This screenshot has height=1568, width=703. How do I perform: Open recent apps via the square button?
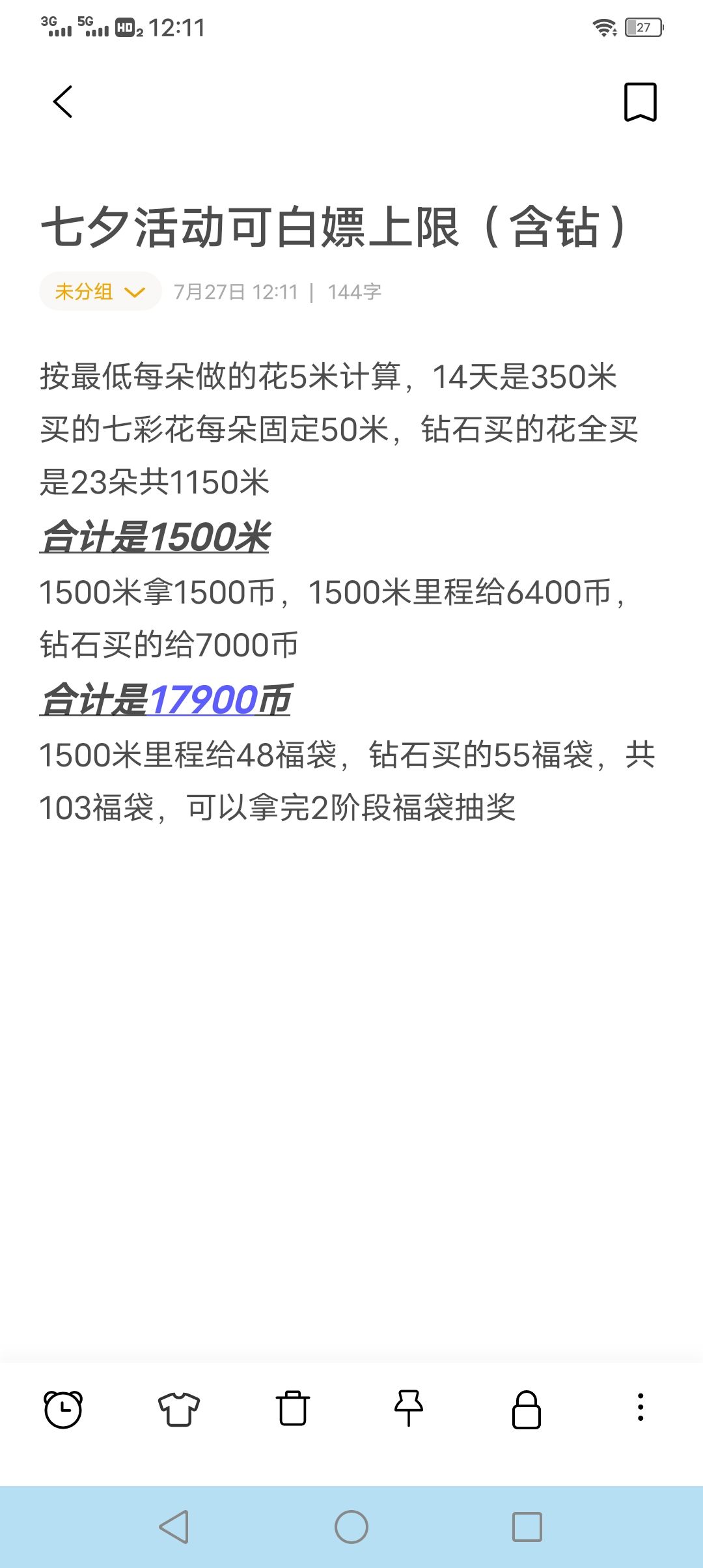click(x=527, y=1526)
